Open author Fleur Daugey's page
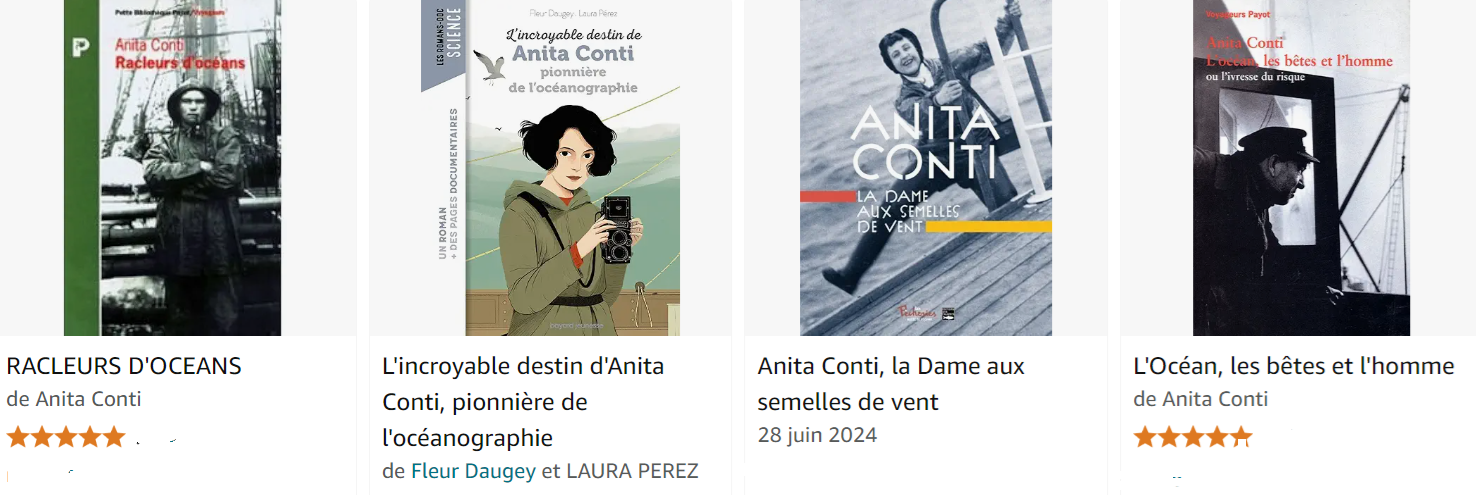The width and height of the screenshot is (1479, 495). point(474,471)
